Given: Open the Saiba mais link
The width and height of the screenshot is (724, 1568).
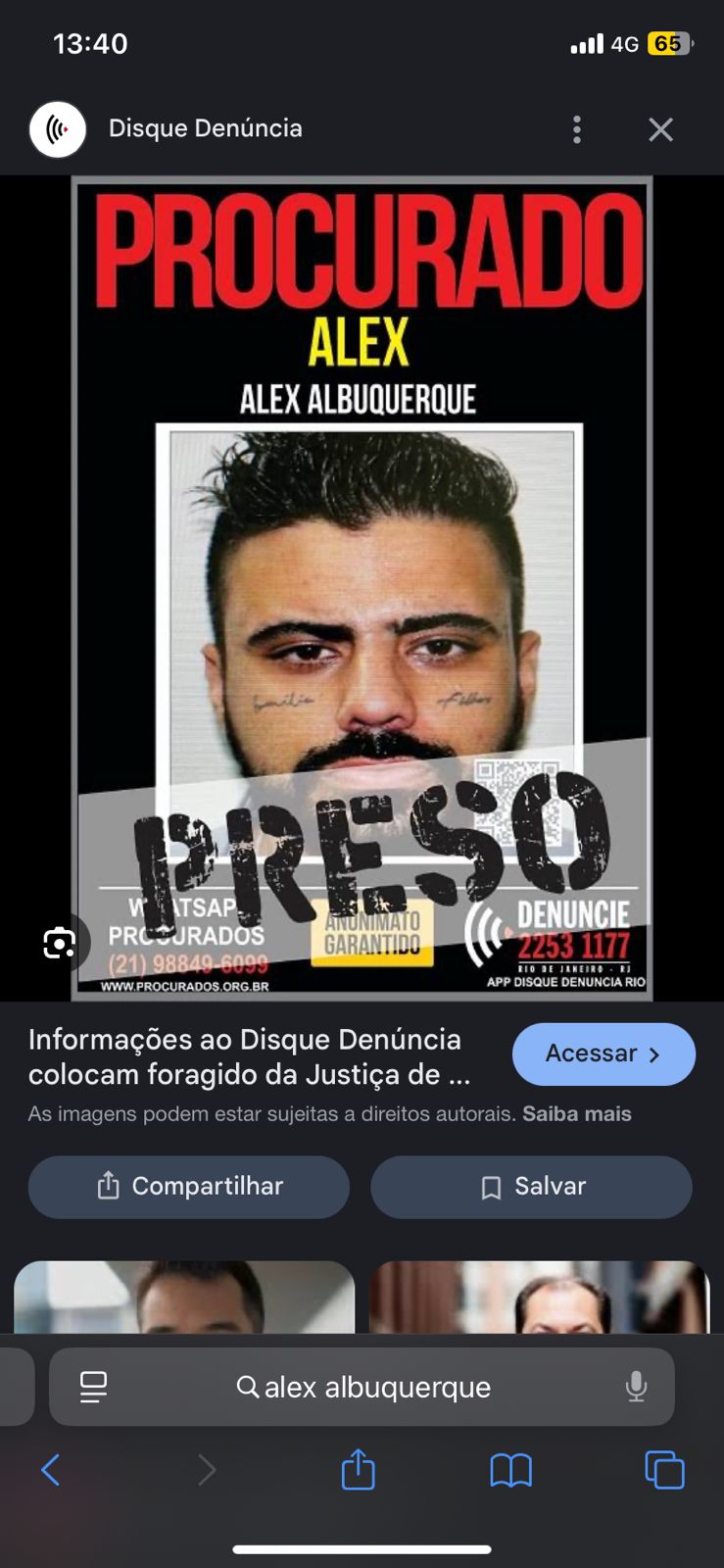Looking at the screenshot, I should point(576,1114).
